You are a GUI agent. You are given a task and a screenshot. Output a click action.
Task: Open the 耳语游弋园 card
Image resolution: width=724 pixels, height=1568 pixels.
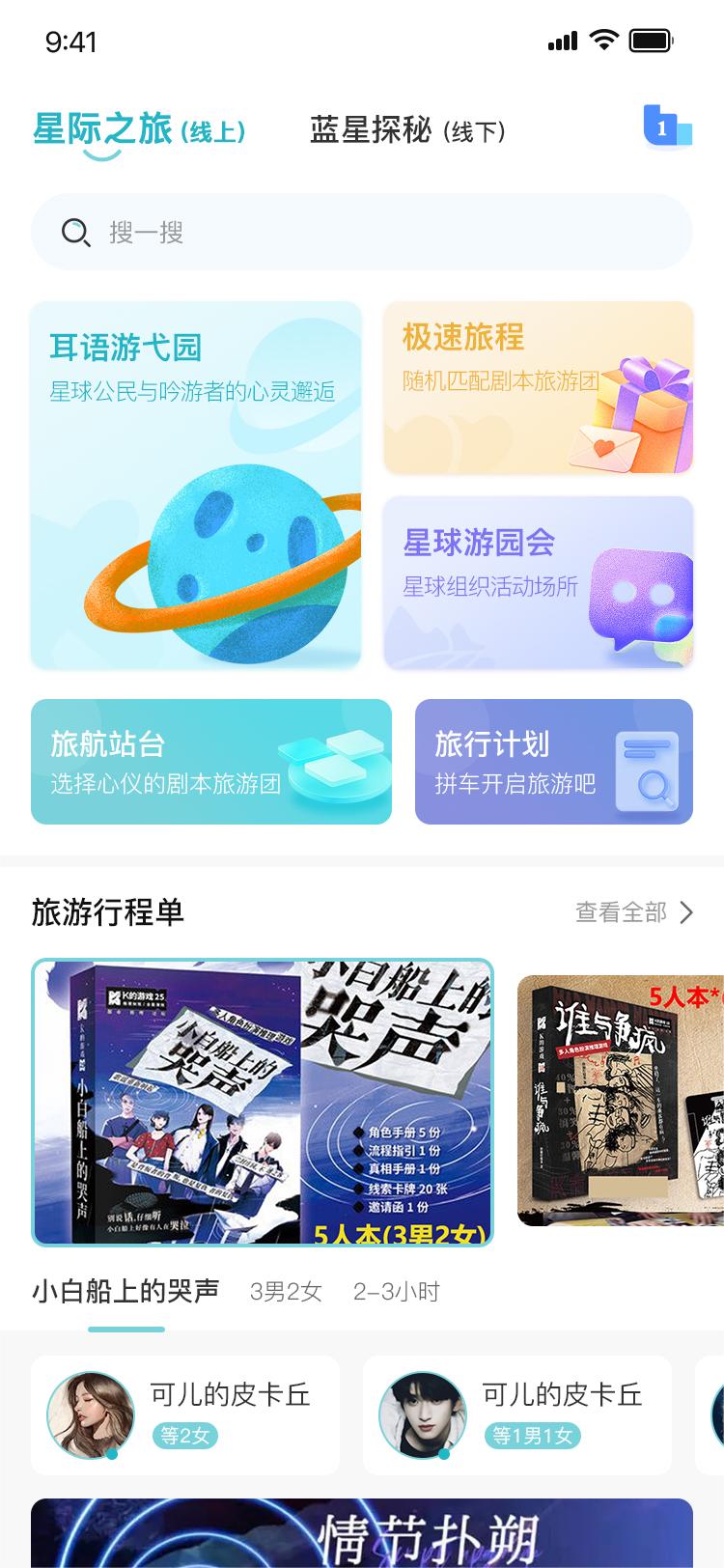pyautogui.click(x=196, y=485)
